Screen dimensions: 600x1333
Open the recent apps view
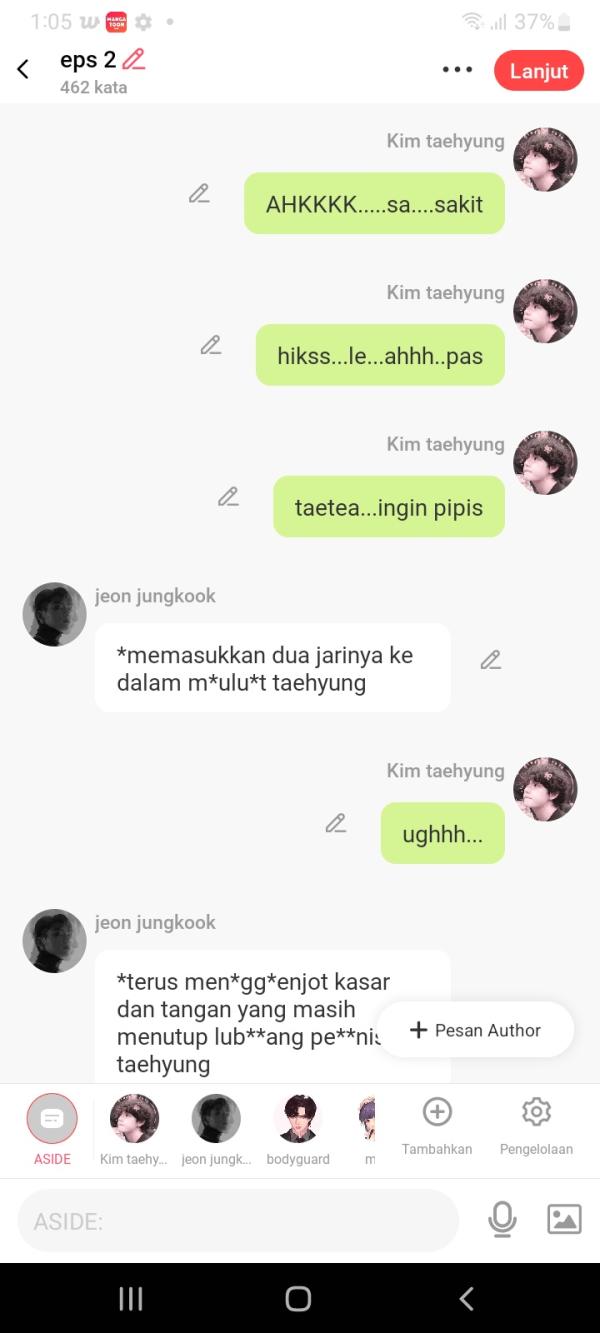coord(131,1298)
